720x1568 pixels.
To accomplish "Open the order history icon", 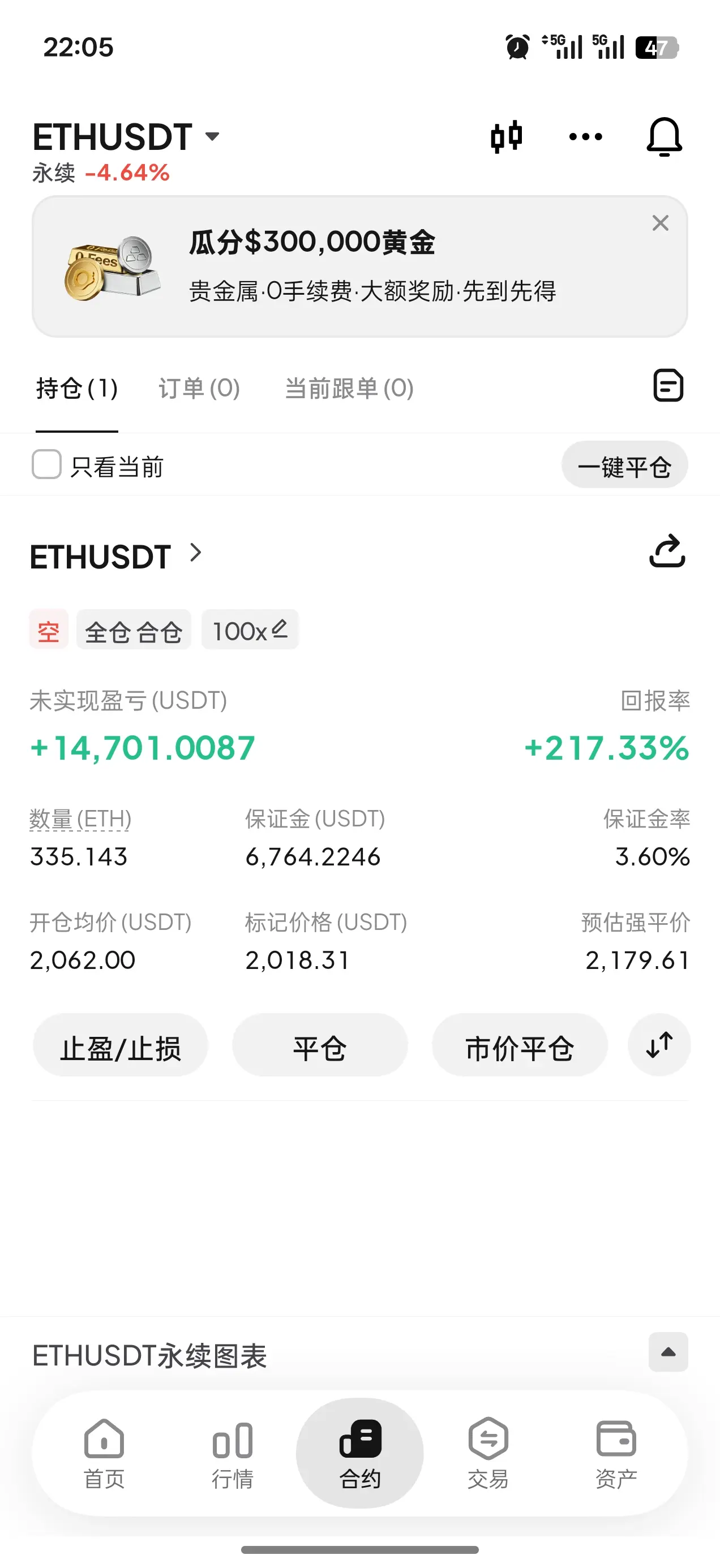I will 668,385.
